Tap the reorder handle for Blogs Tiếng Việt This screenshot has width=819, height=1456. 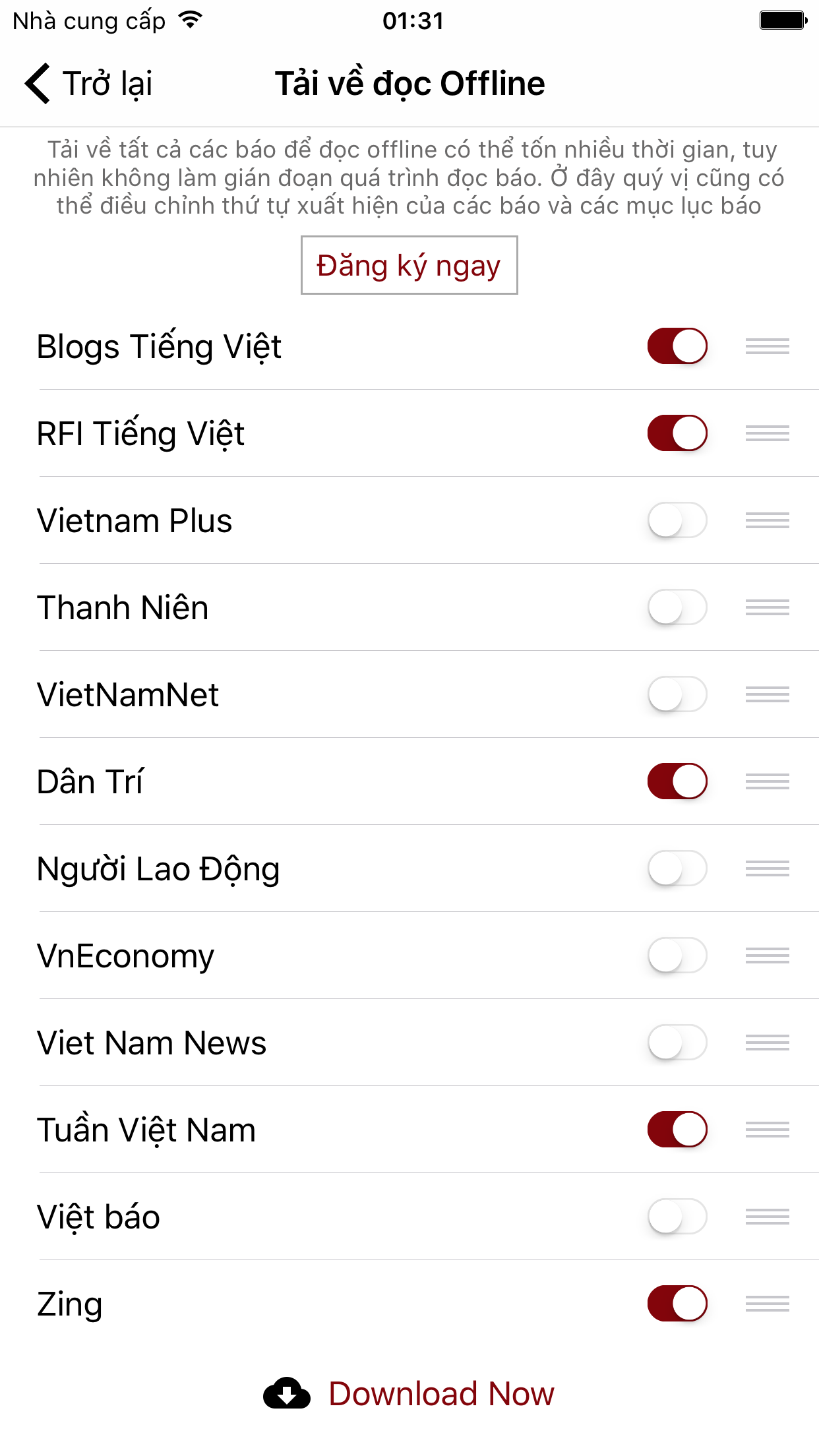click(768, 346)
